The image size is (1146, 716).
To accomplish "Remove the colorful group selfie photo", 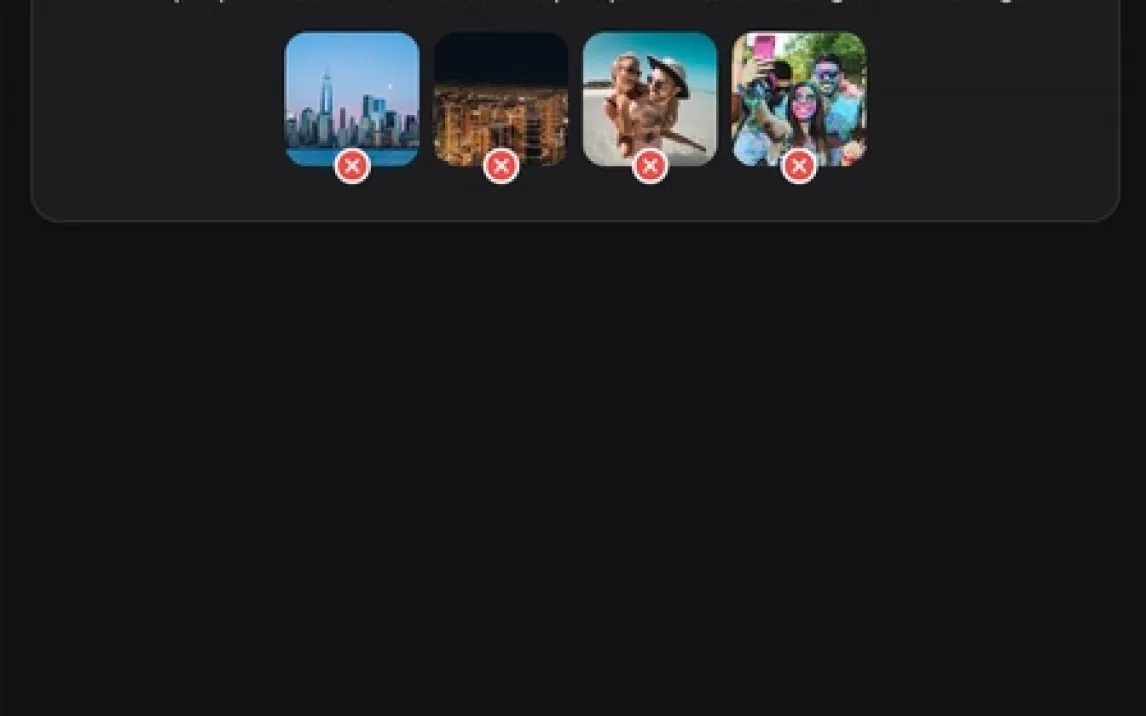I will pyautogui.click(x=798, y=166).
